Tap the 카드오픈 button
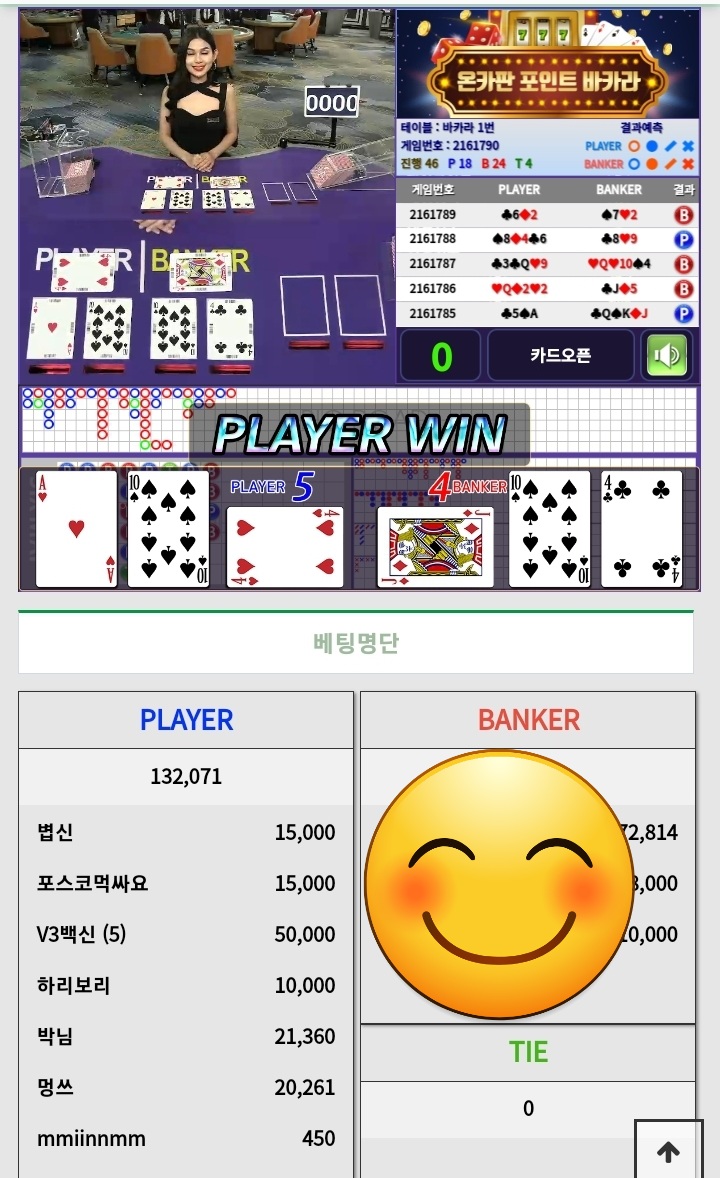 (x=560, y=355)
